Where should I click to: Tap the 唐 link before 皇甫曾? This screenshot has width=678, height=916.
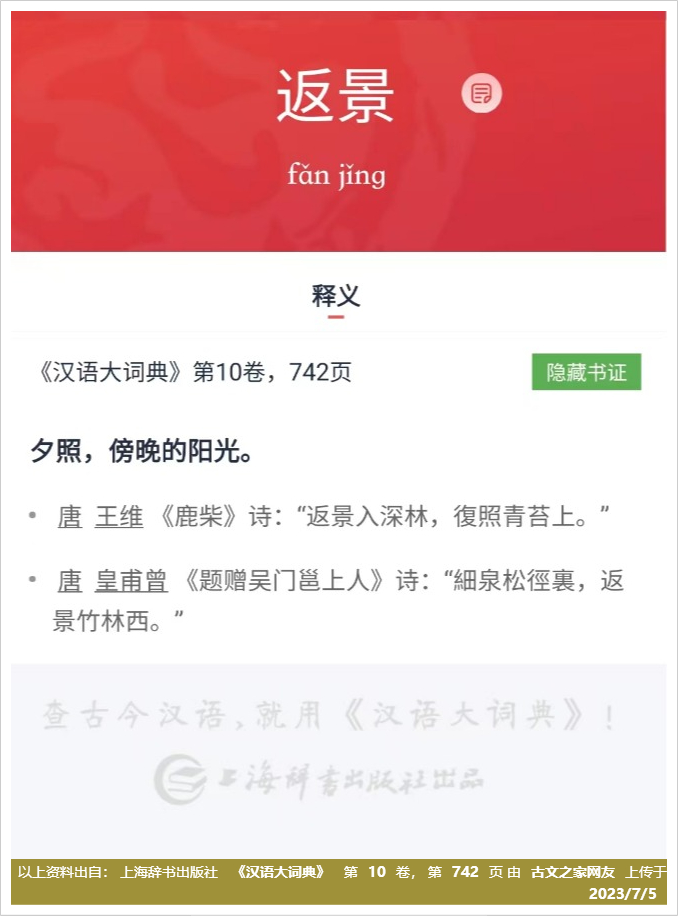(x=70, y=581)
